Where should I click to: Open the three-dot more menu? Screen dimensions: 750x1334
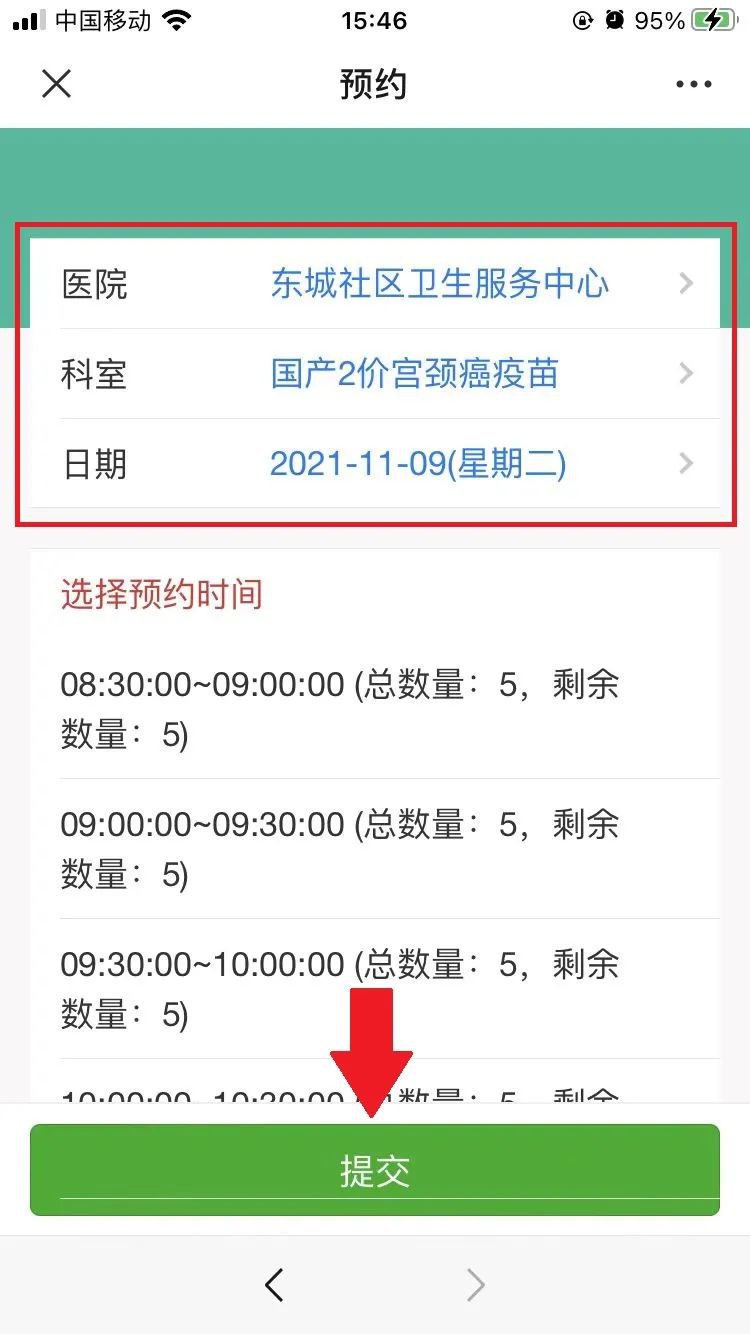pos(693,84)
